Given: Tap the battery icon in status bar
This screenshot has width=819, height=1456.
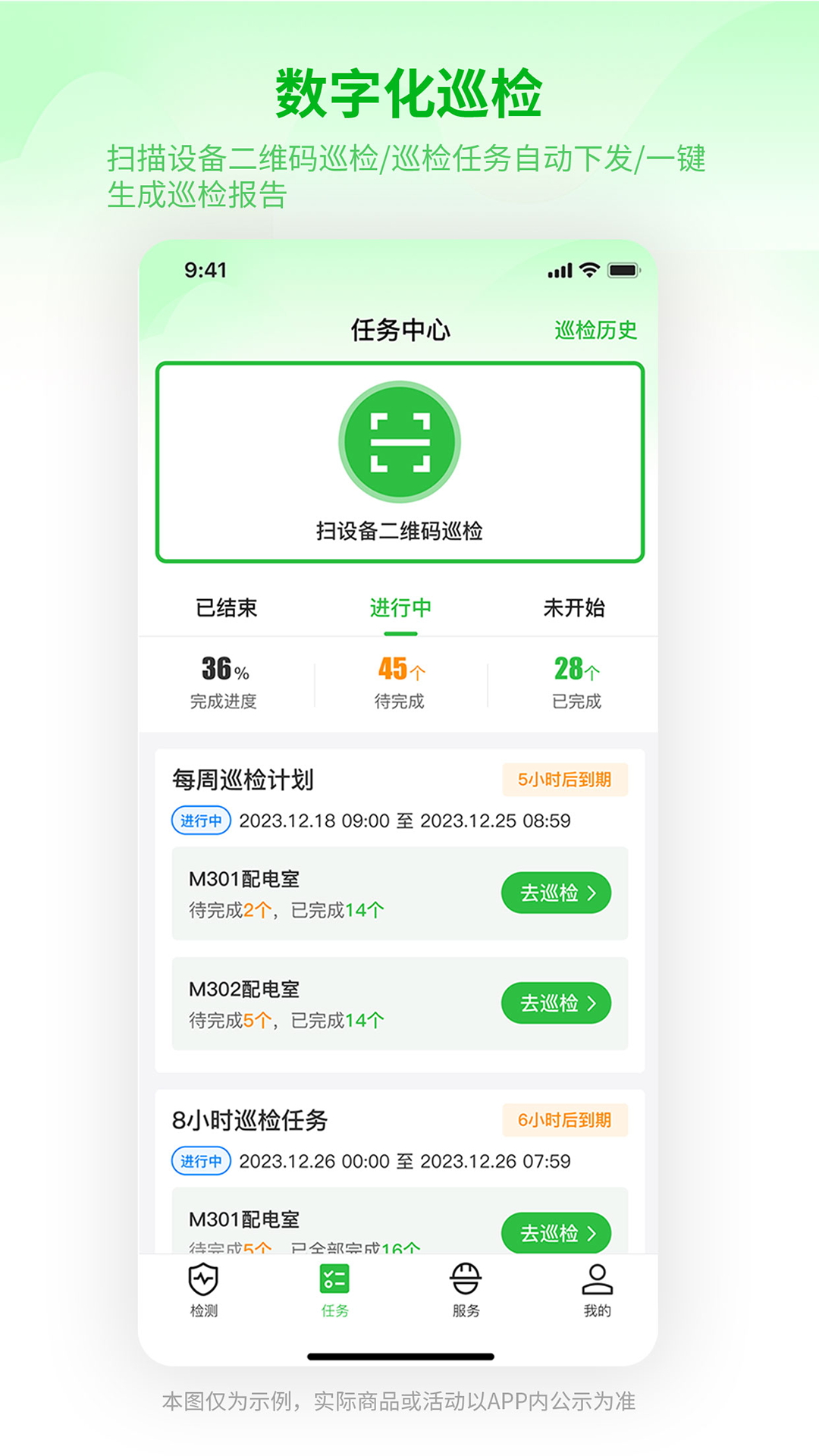Looking at the screenshot, I should pos(622,269).
